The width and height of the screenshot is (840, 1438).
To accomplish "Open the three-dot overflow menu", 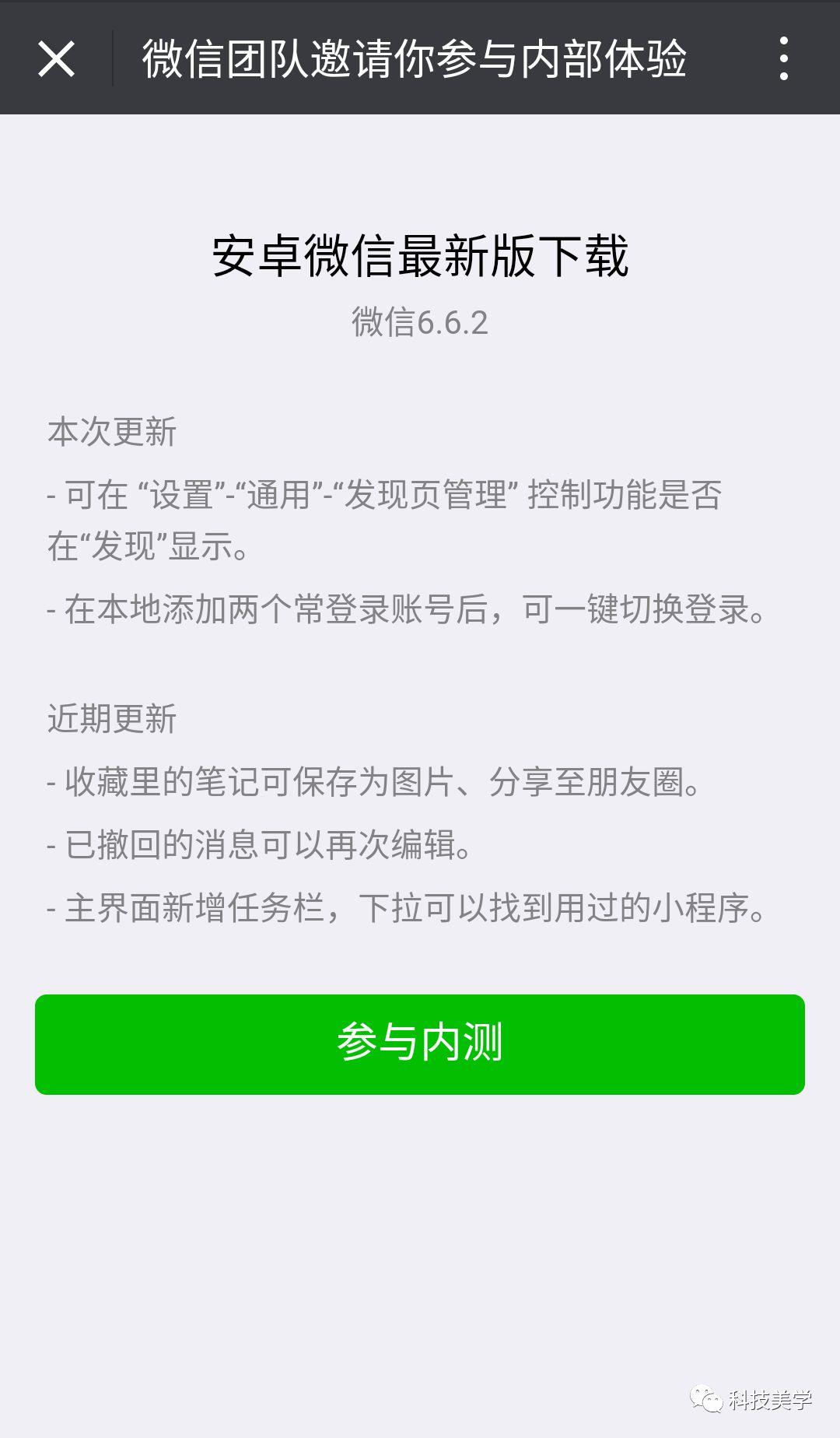I will tap(783, 58).
